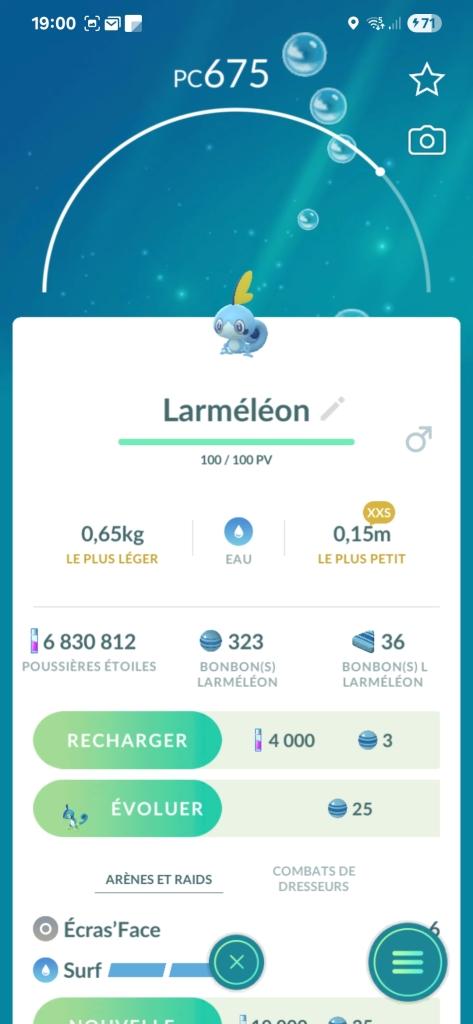The height and width of the screenshot is (1024, 473).
Task: Edit the Larméléon nickname with the pencil
Action: [333, 409]
